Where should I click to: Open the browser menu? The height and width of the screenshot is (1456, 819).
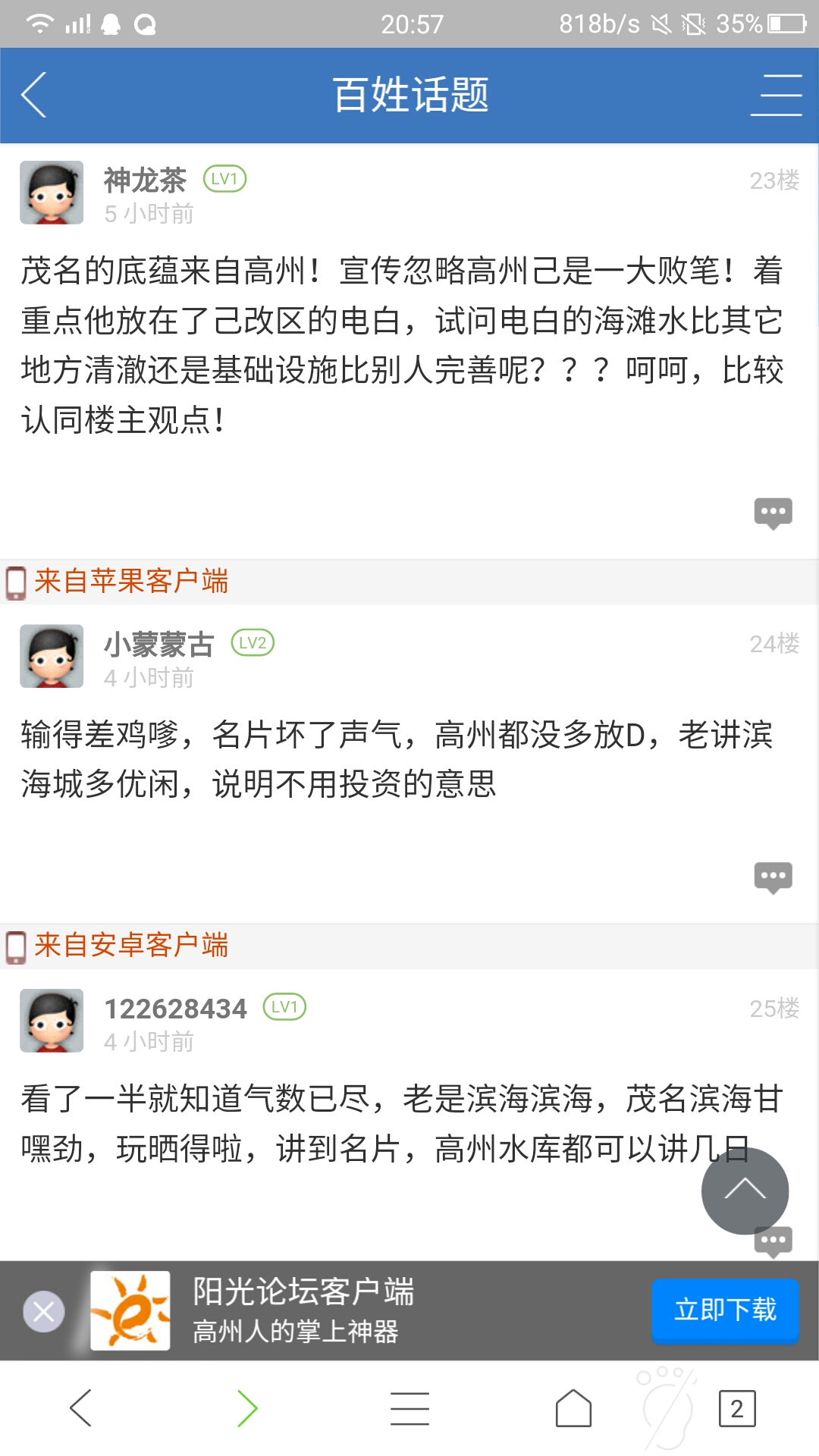click(409, 1408)
